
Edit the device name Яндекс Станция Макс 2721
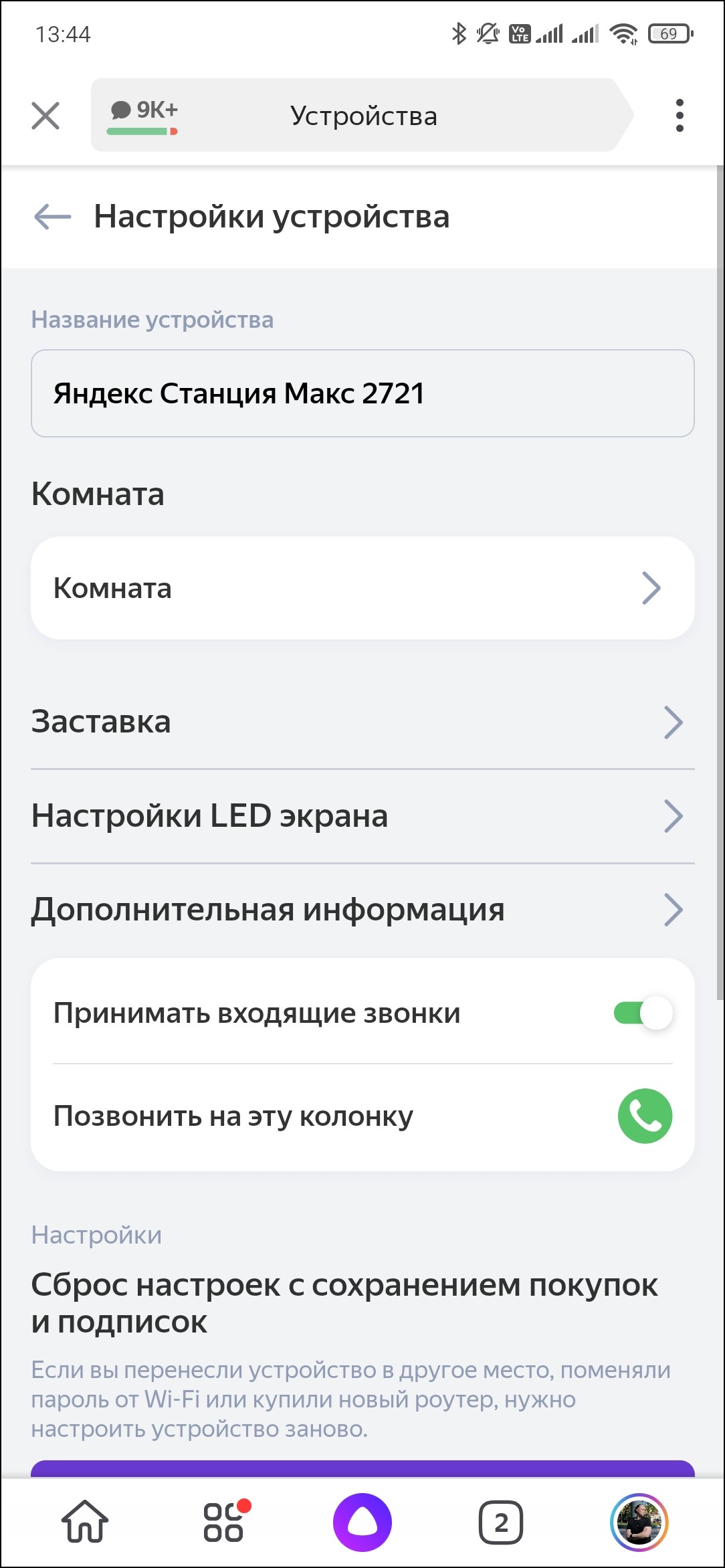coord(362,393)
